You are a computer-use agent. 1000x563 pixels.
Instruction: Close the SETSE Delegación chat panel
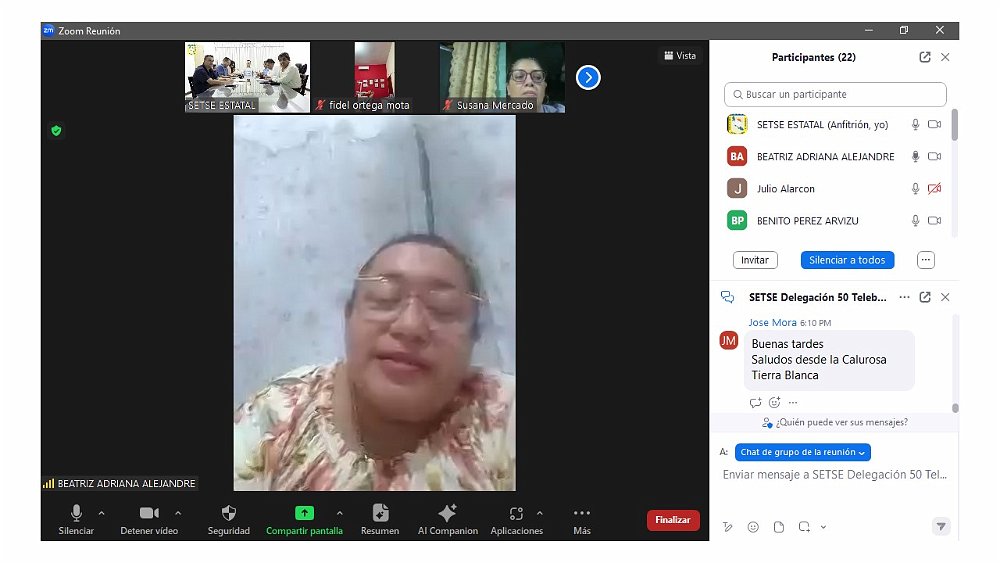click(945, 297)
